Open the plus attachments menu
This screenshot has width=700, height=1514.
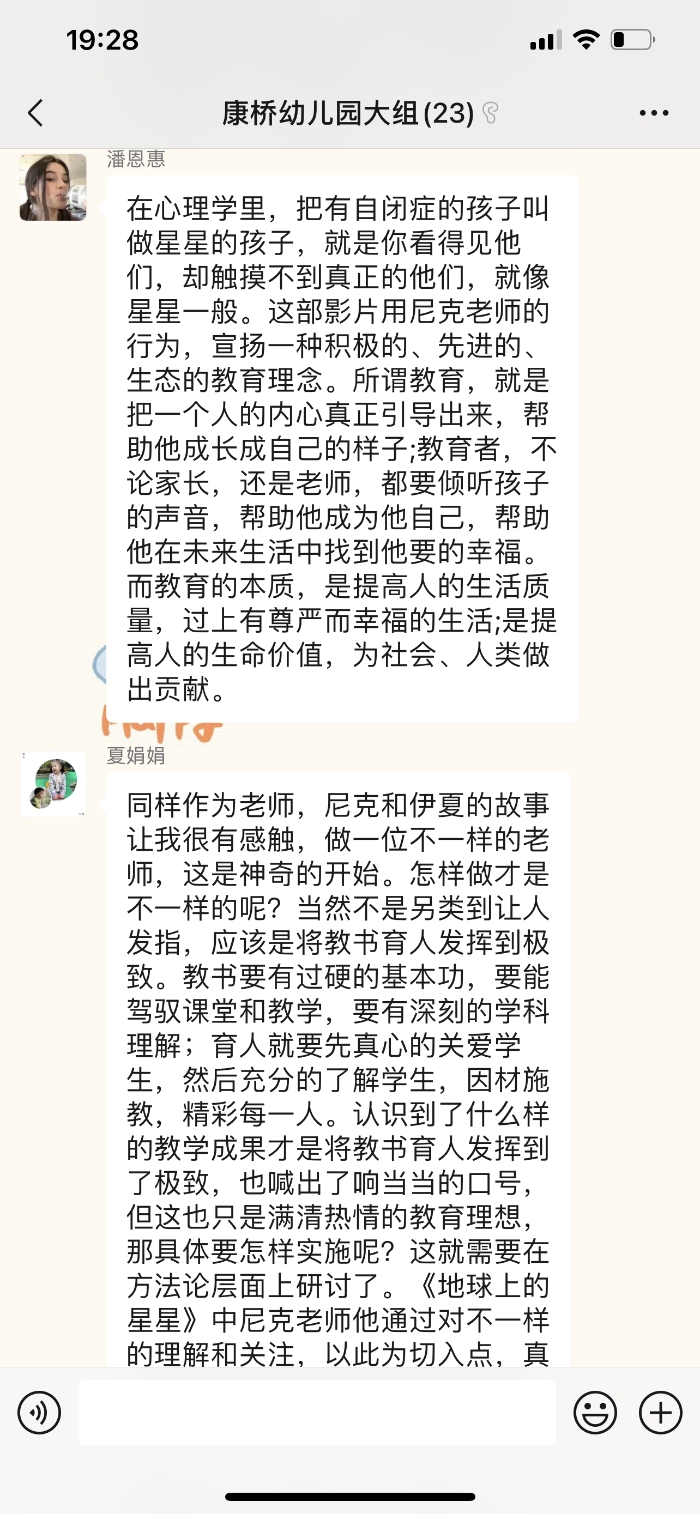[660, 1413]
